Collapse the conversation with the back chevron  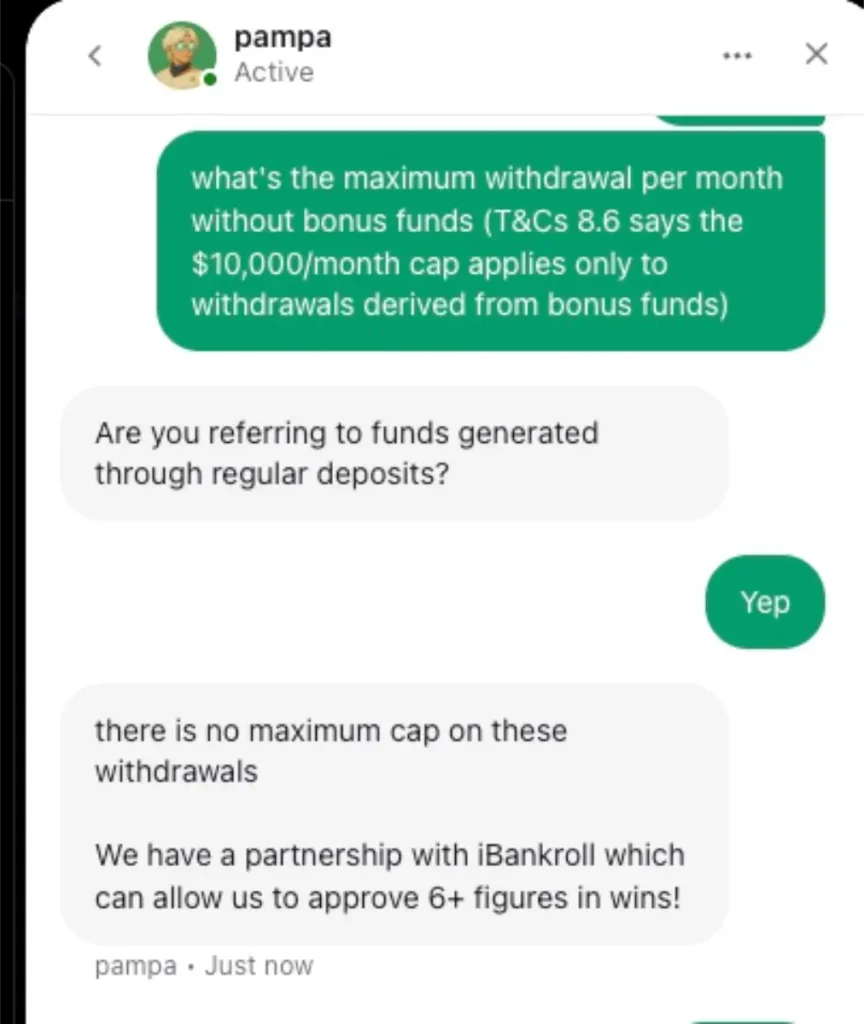pyautogui.click(x=95, y=56)
